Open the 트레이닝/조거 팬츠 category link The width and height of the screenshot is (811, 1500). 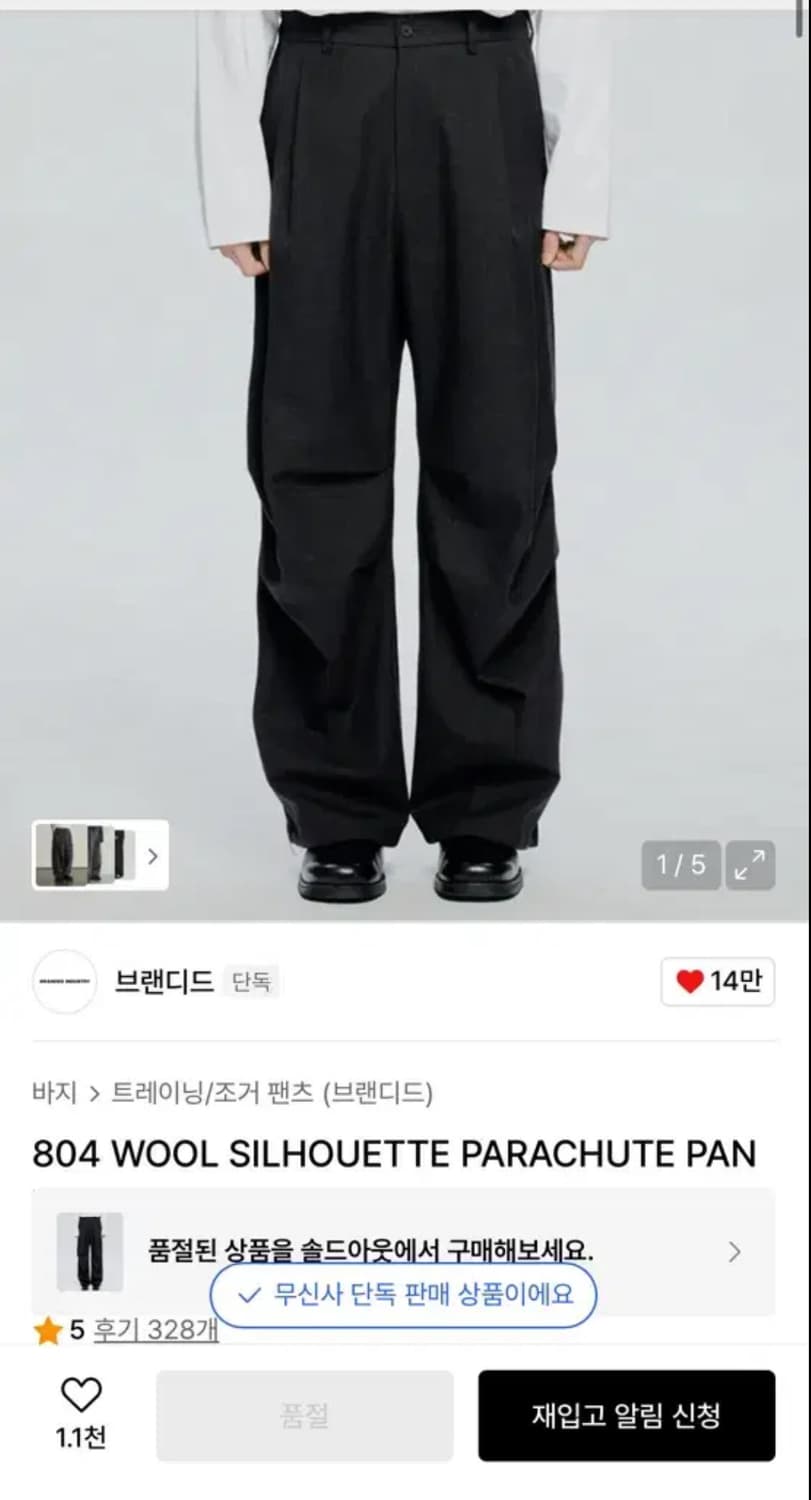(204, 1094)
